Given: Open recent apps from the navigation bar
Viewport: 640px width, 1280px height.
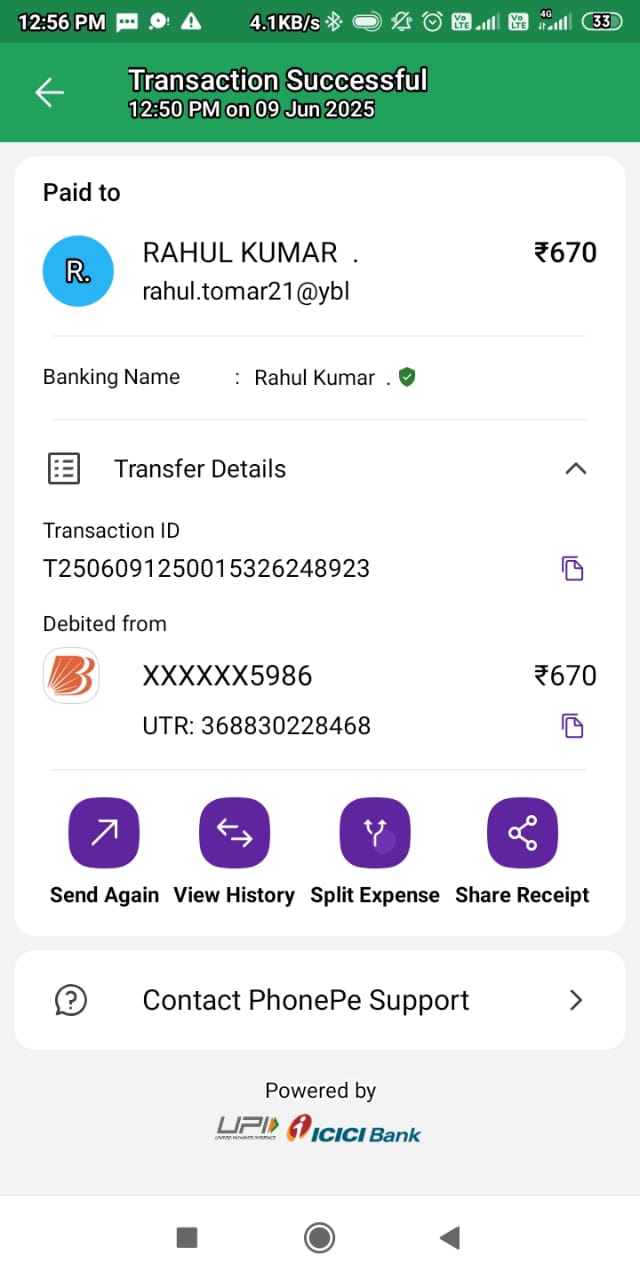Looking at the screenshot, I should [187, 1238].
